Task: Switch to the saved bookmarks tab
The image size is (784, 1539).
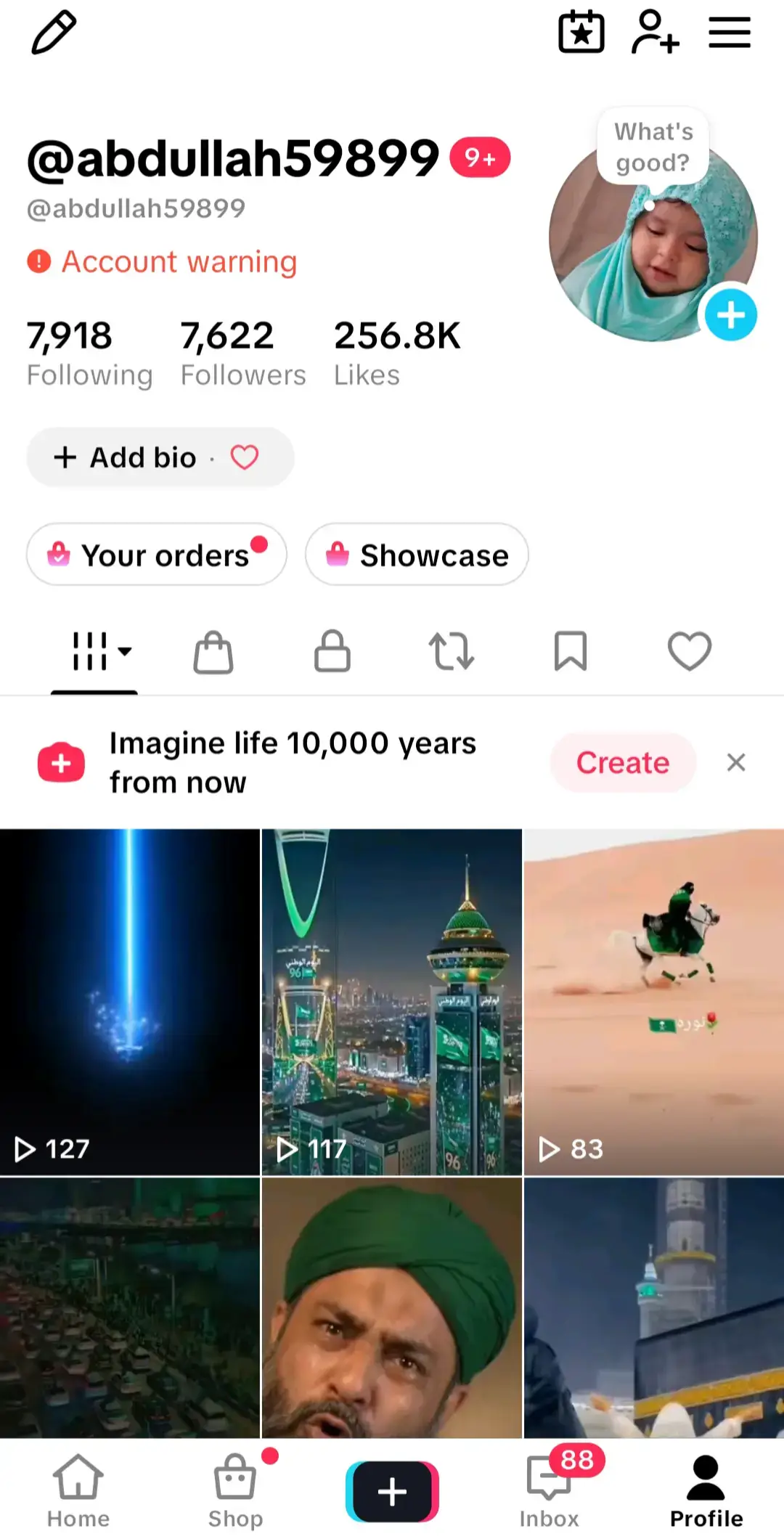Action: [x=571, y=651]
